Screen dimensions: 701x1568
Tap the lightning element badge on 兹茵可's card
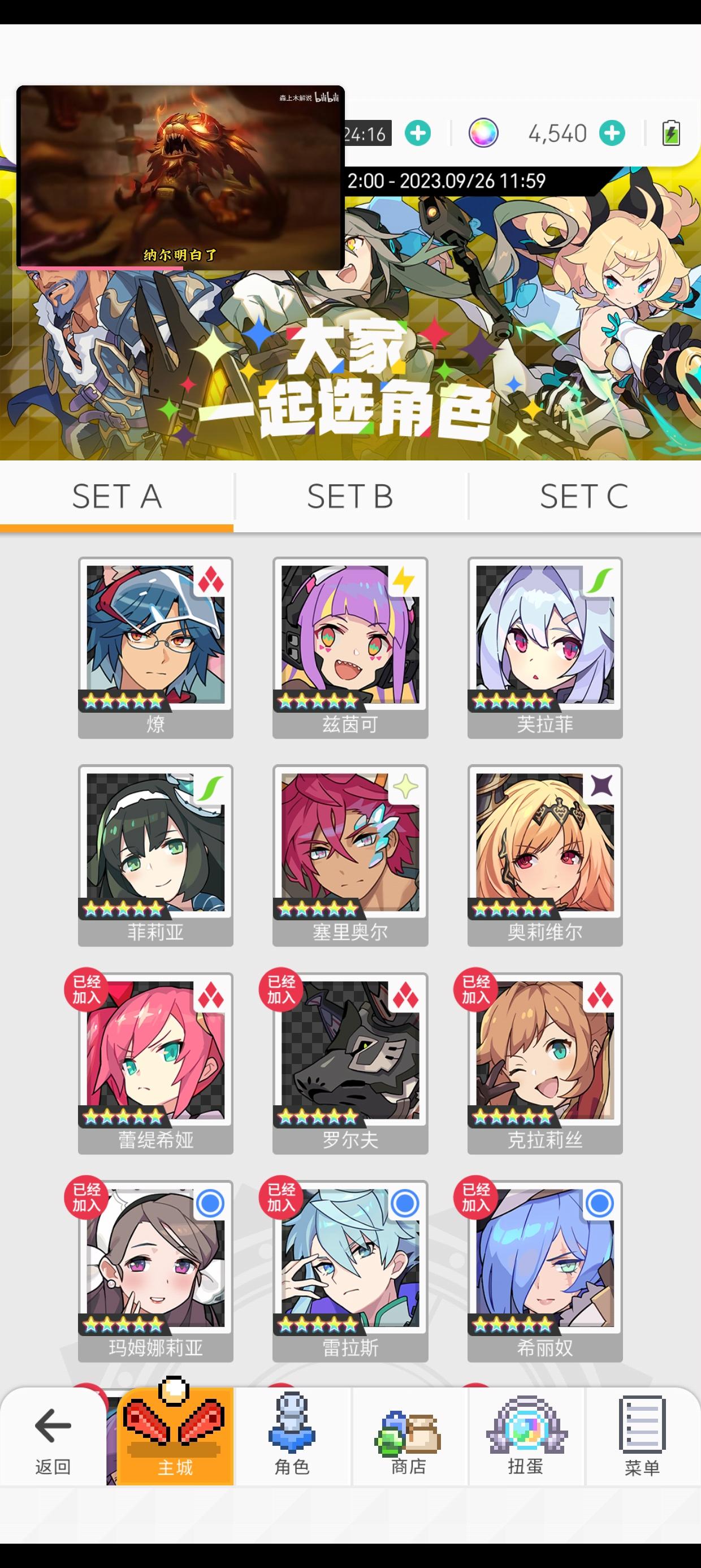pos(408,583)
